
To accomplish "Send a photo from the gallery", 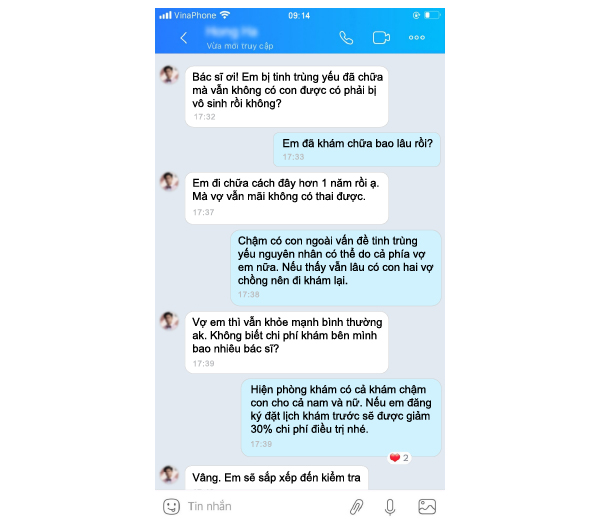I will 427,506.
